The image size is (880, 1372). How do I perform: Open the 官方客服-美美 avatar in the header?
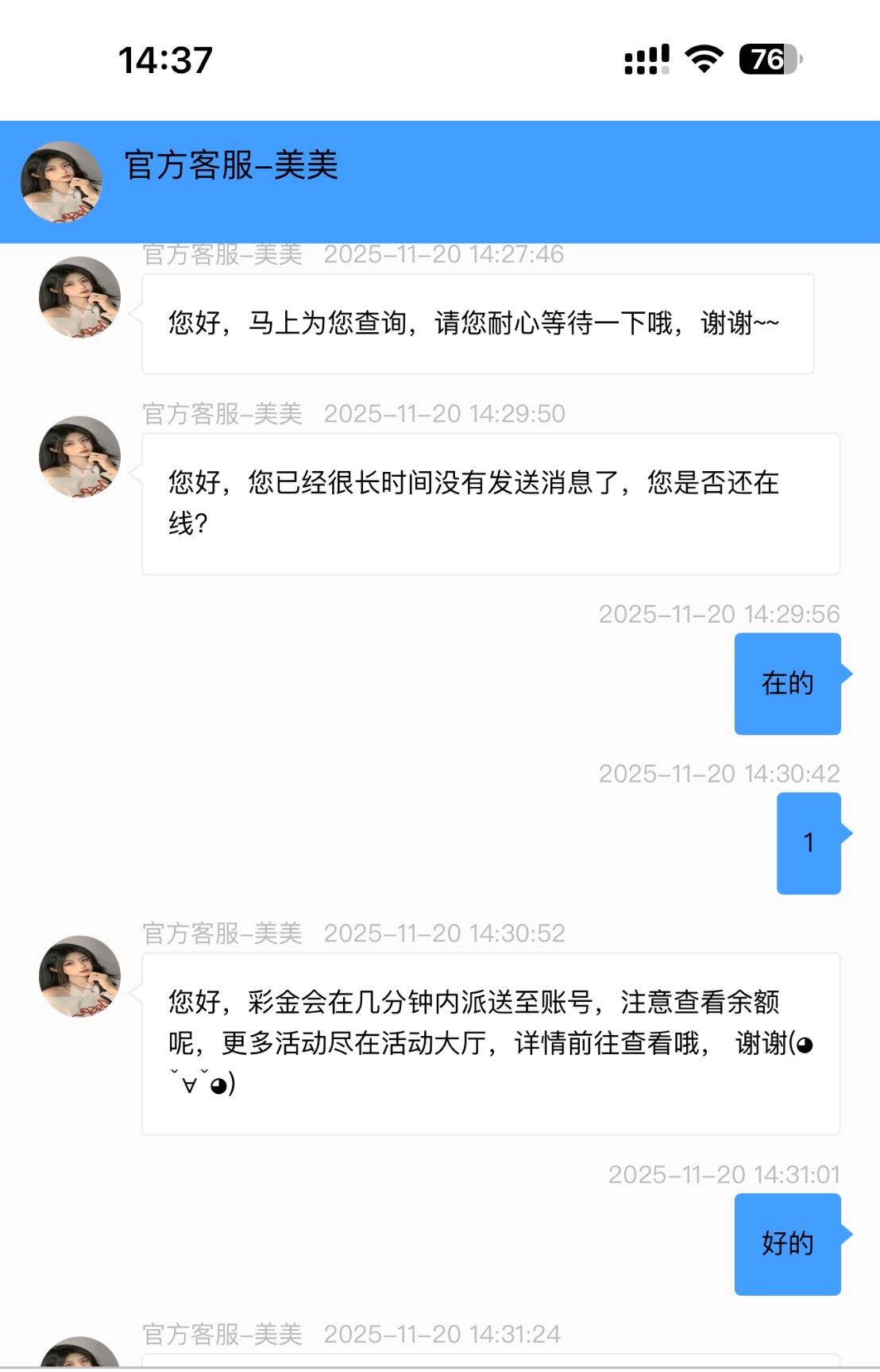[61, 182]
